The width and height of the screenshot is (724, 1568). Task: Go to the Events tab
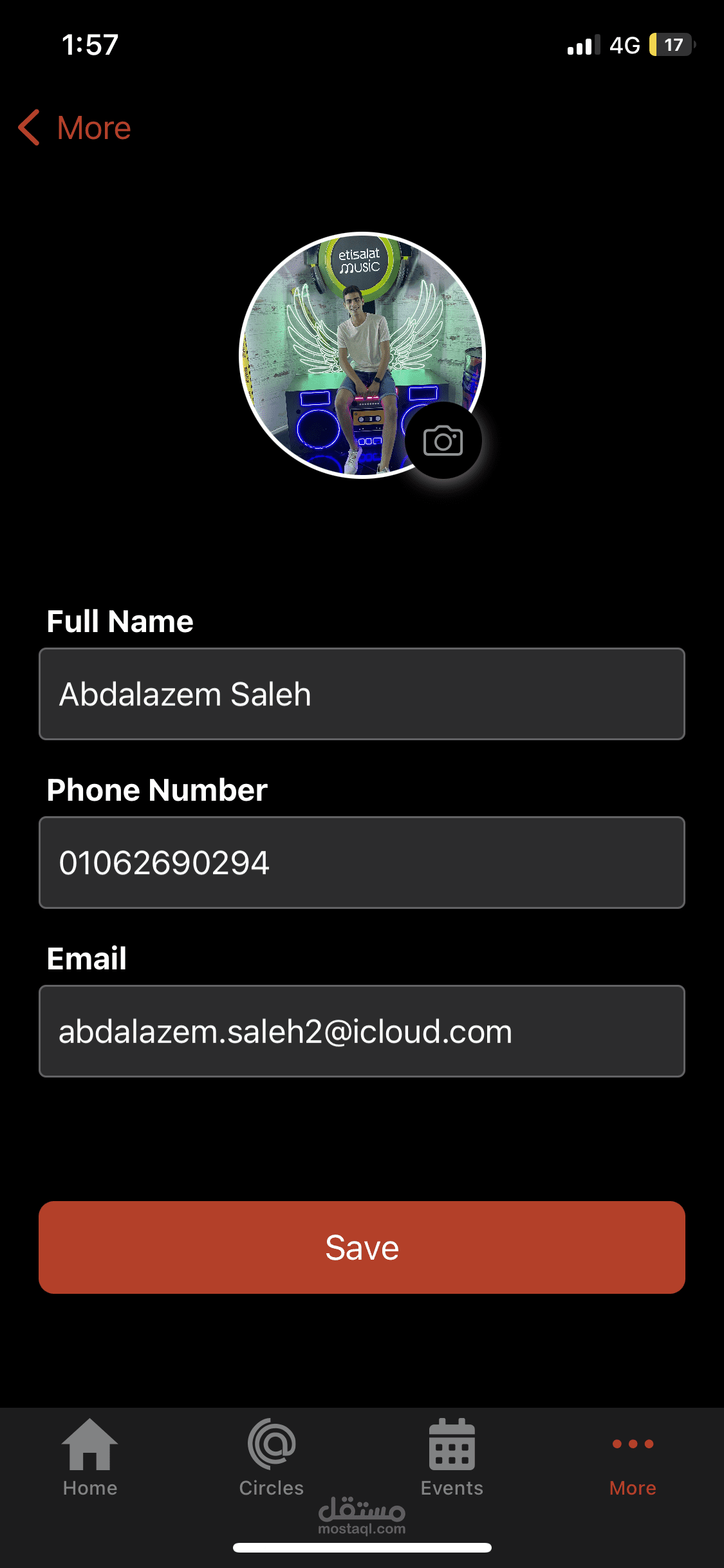point(452,1458)
